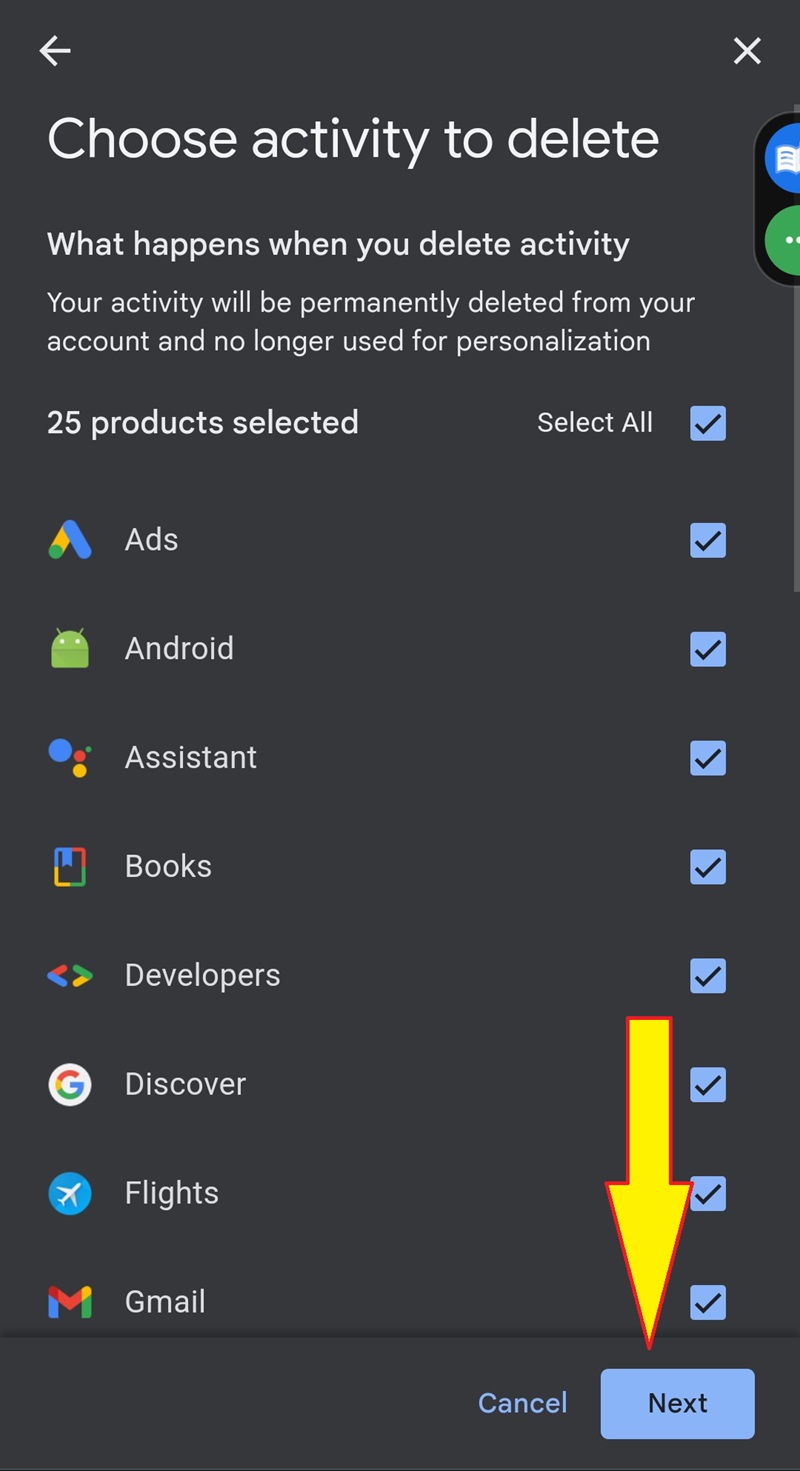Deselect the Ads checkbox
Image resolution: width=800 pixels, height=1471 pixels.
coord(708,541)
